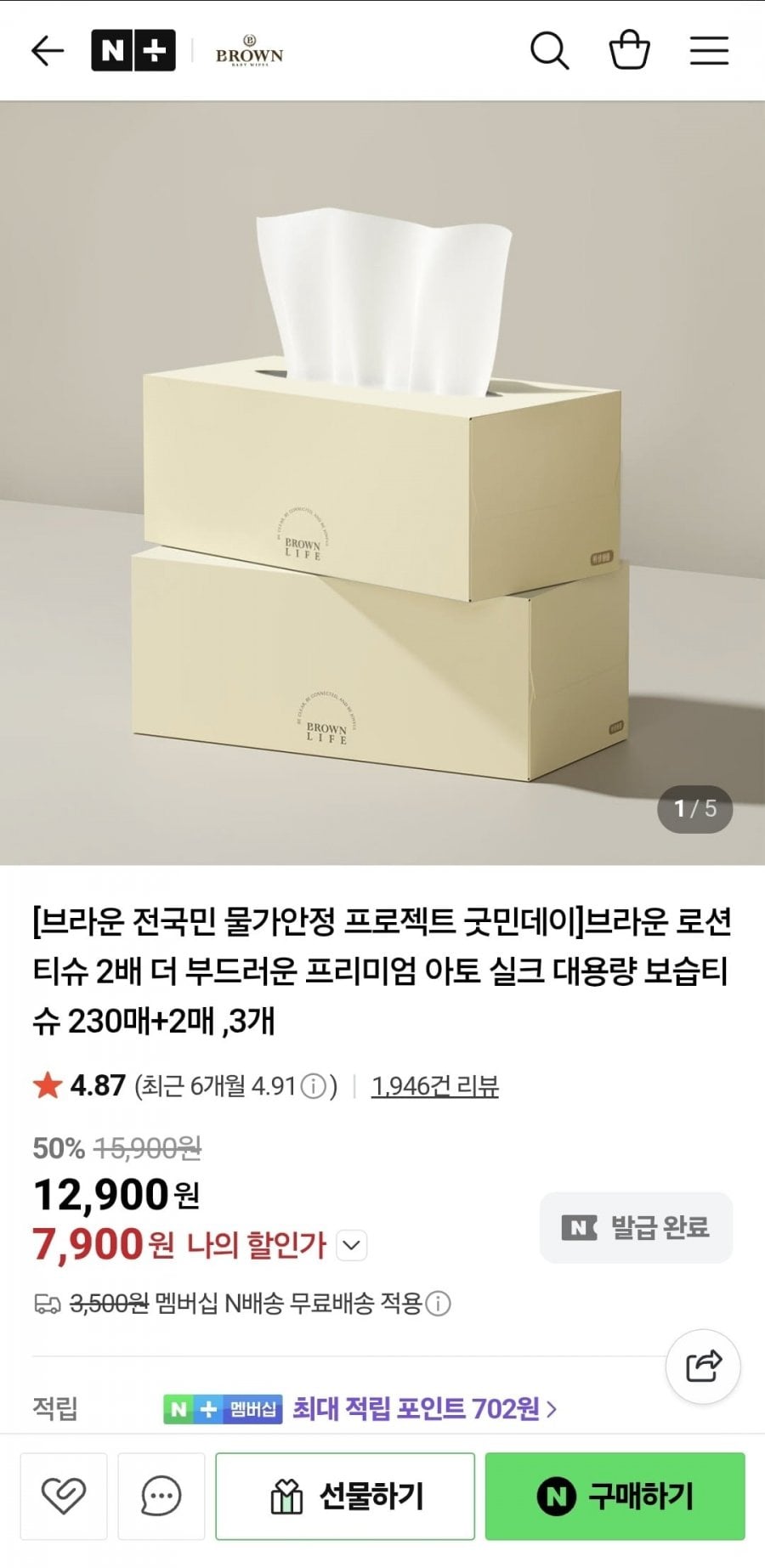Open the N+ store home logo
Viewport: 765px width, 1568px height.
(x=133, y=51)
